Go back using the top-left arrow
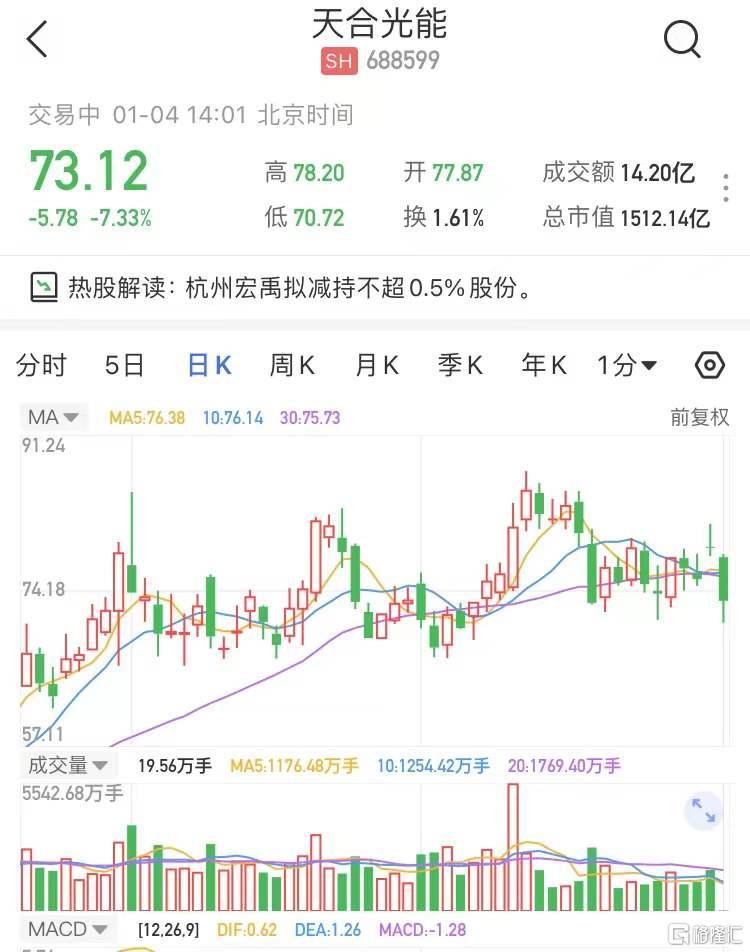750x952 pixels. [37, 40]
